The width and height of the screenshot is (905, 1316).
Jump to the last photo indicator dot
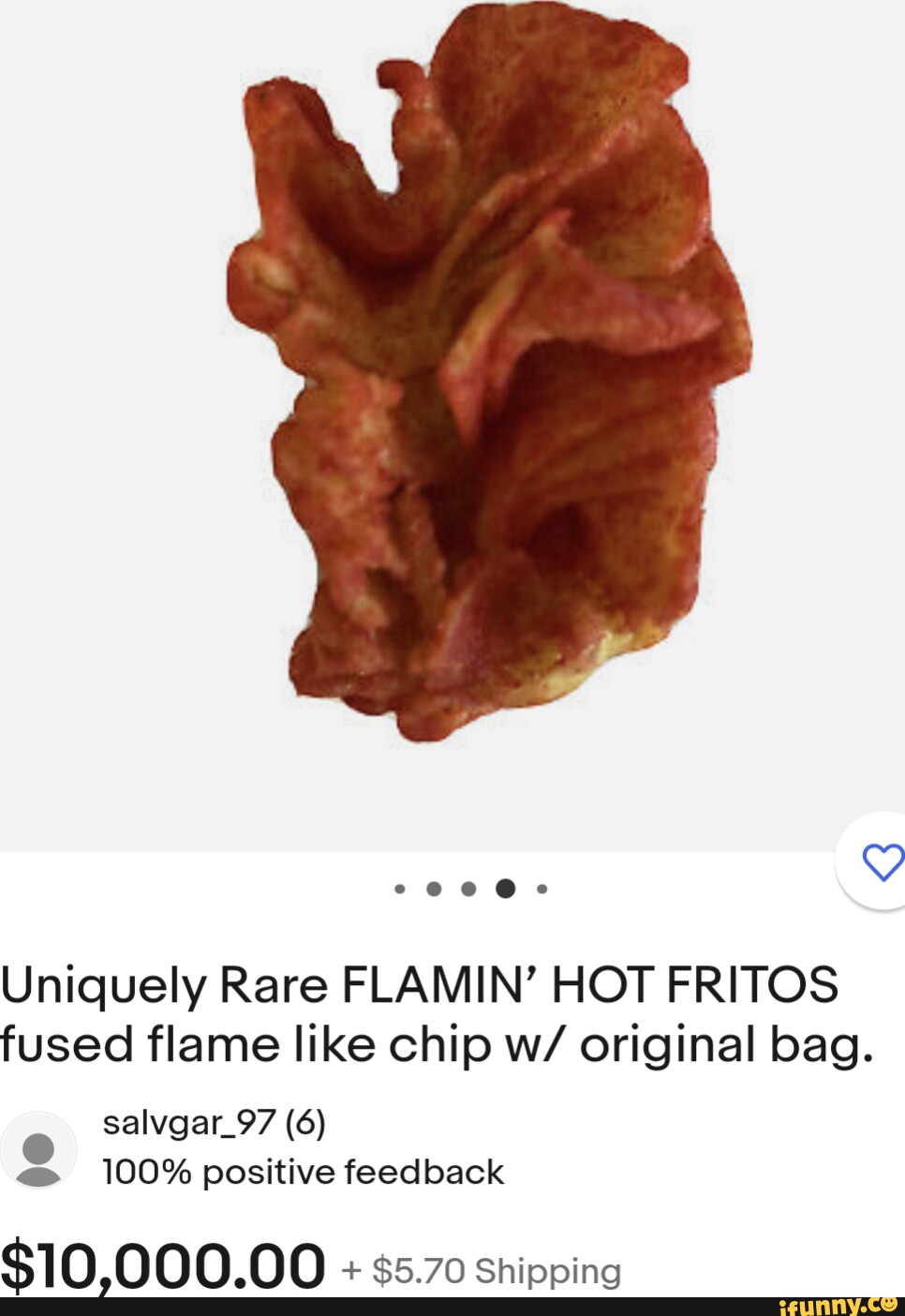pyautogui.click(x=542, y=889)
